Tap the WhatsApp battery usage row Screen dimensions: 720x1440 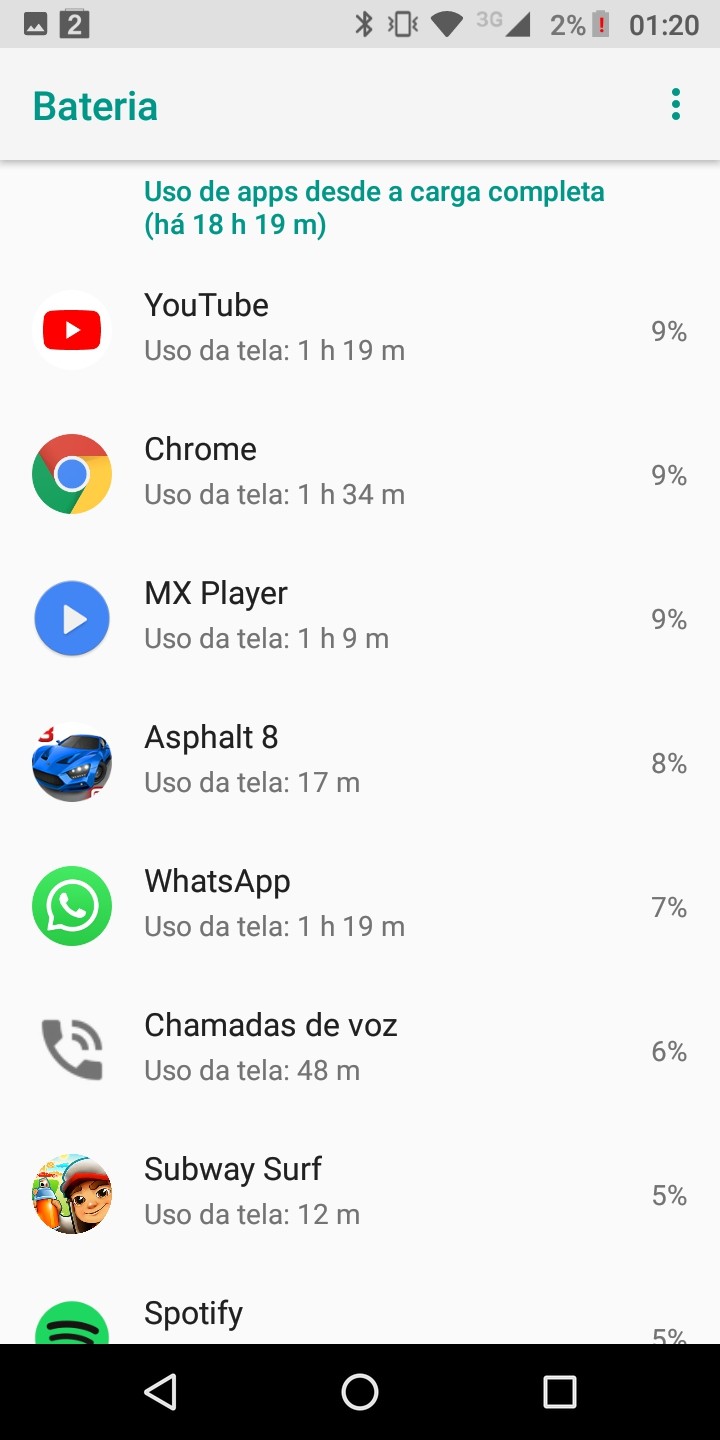click(360, 904)
